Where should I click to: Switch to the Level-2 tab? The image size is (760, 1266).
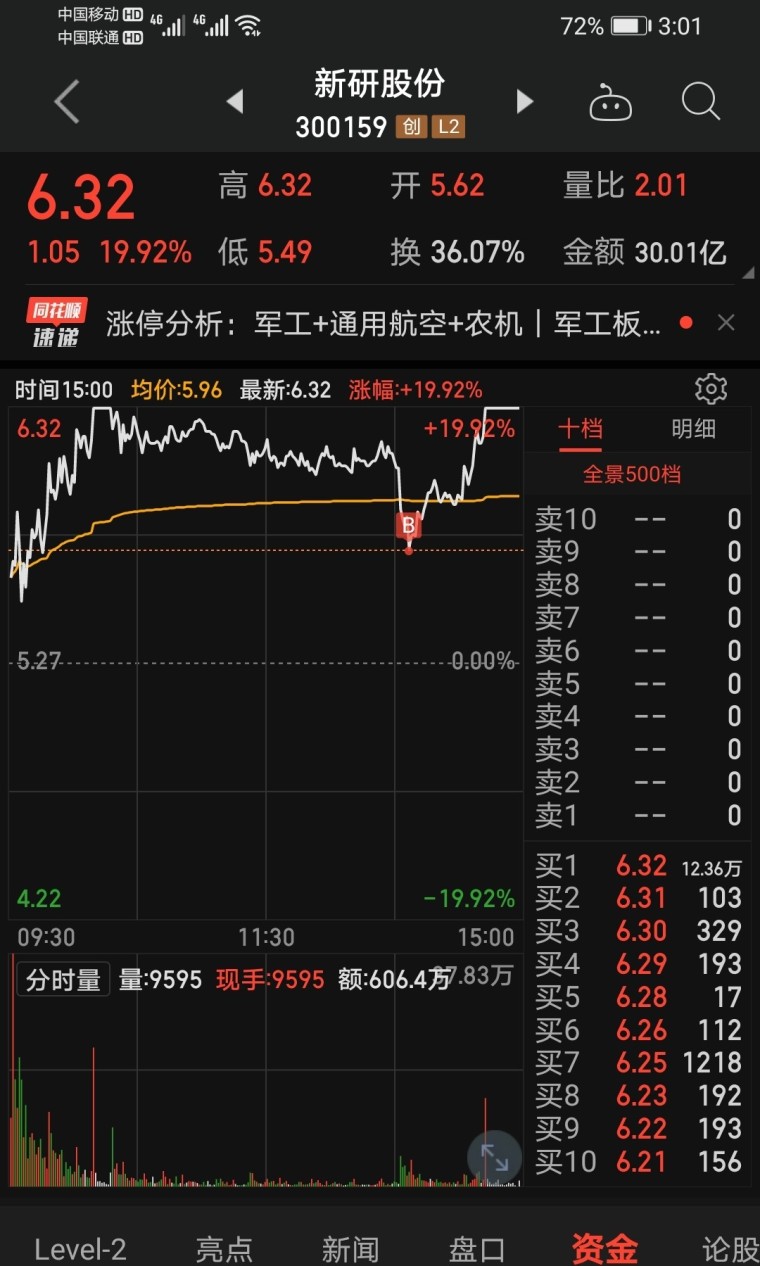coord(80,1249)
